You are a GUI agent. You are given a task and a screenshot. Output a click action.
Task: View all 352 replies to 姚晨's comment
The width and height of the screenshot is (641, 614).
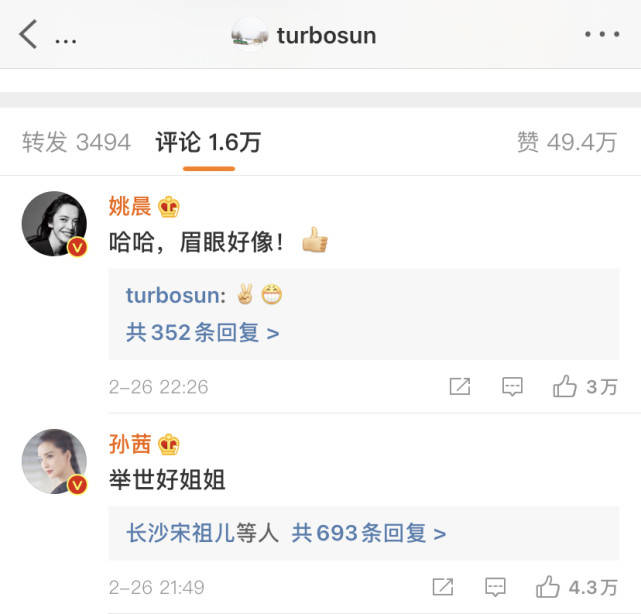[x=202, y=333]
